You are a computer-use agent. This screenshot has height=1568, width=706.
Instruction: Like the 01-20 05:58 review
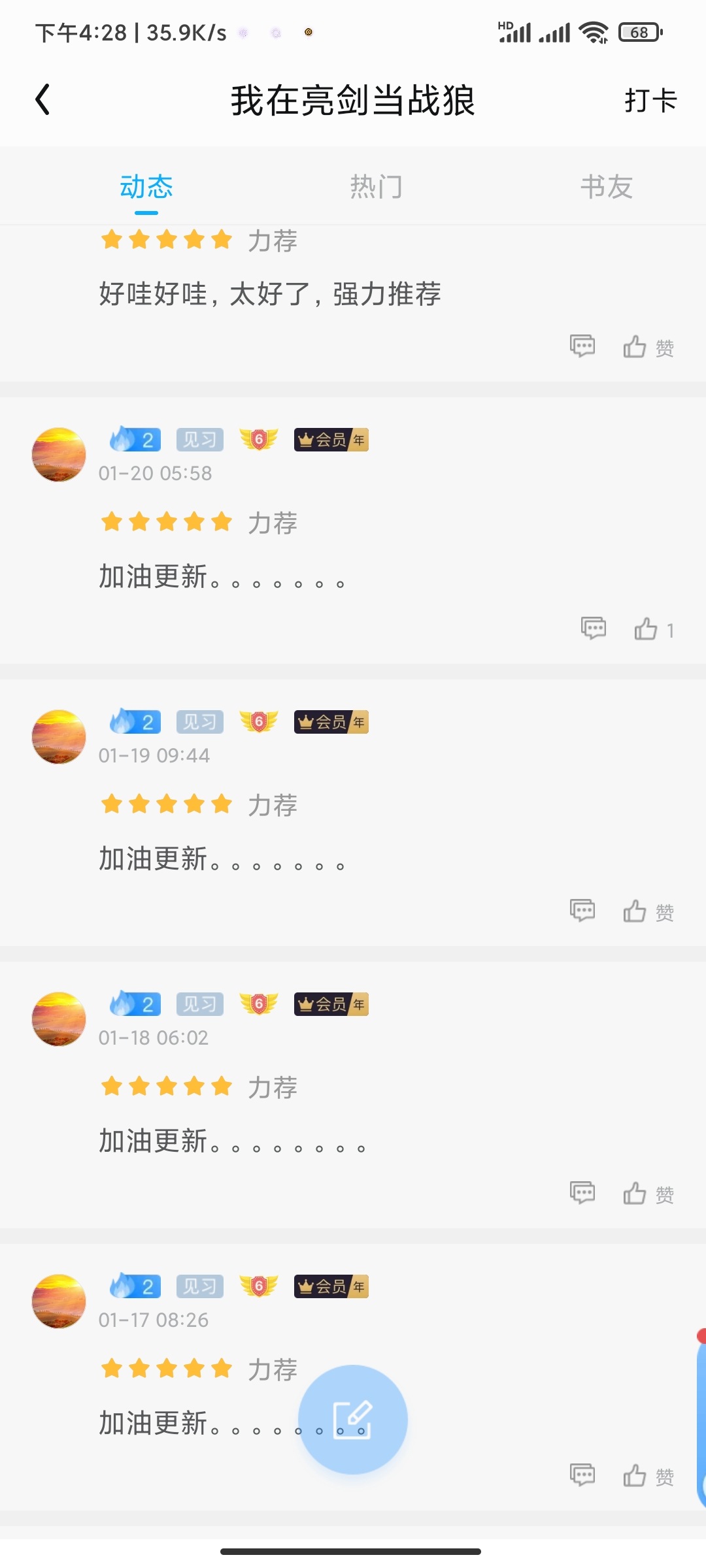652,629
